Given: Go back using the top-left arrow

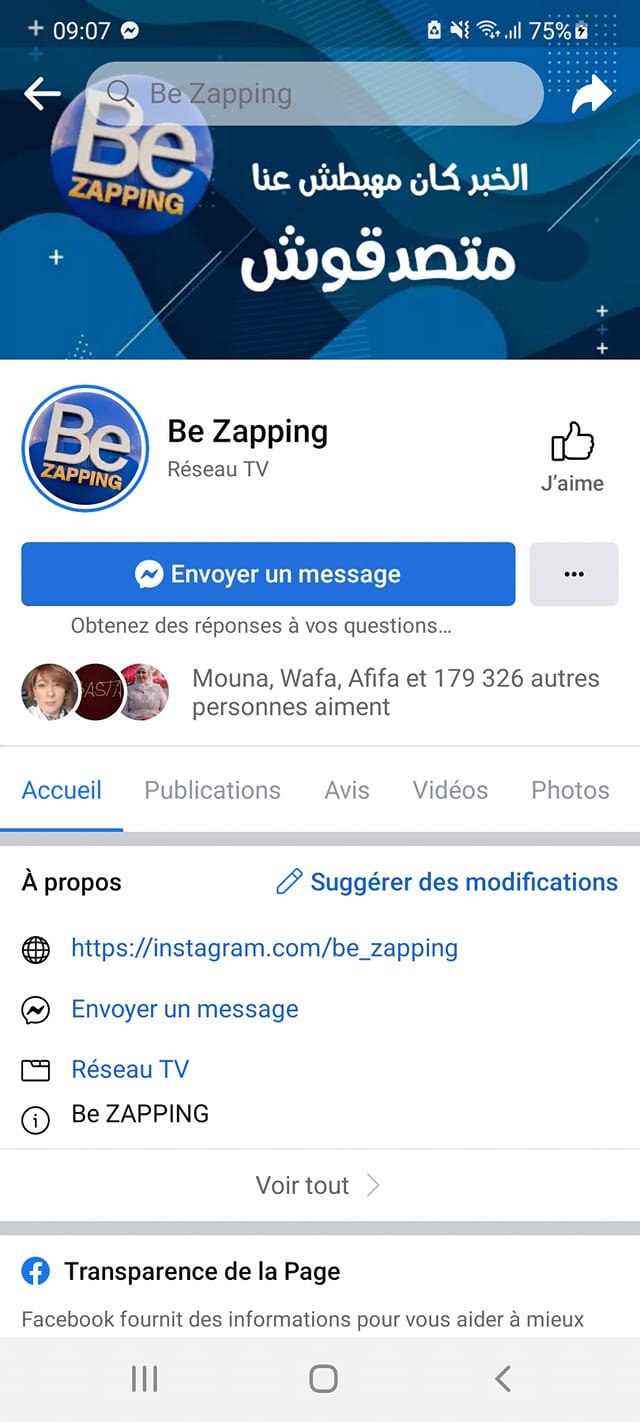Looking at the screenshot, I should 42,94.
